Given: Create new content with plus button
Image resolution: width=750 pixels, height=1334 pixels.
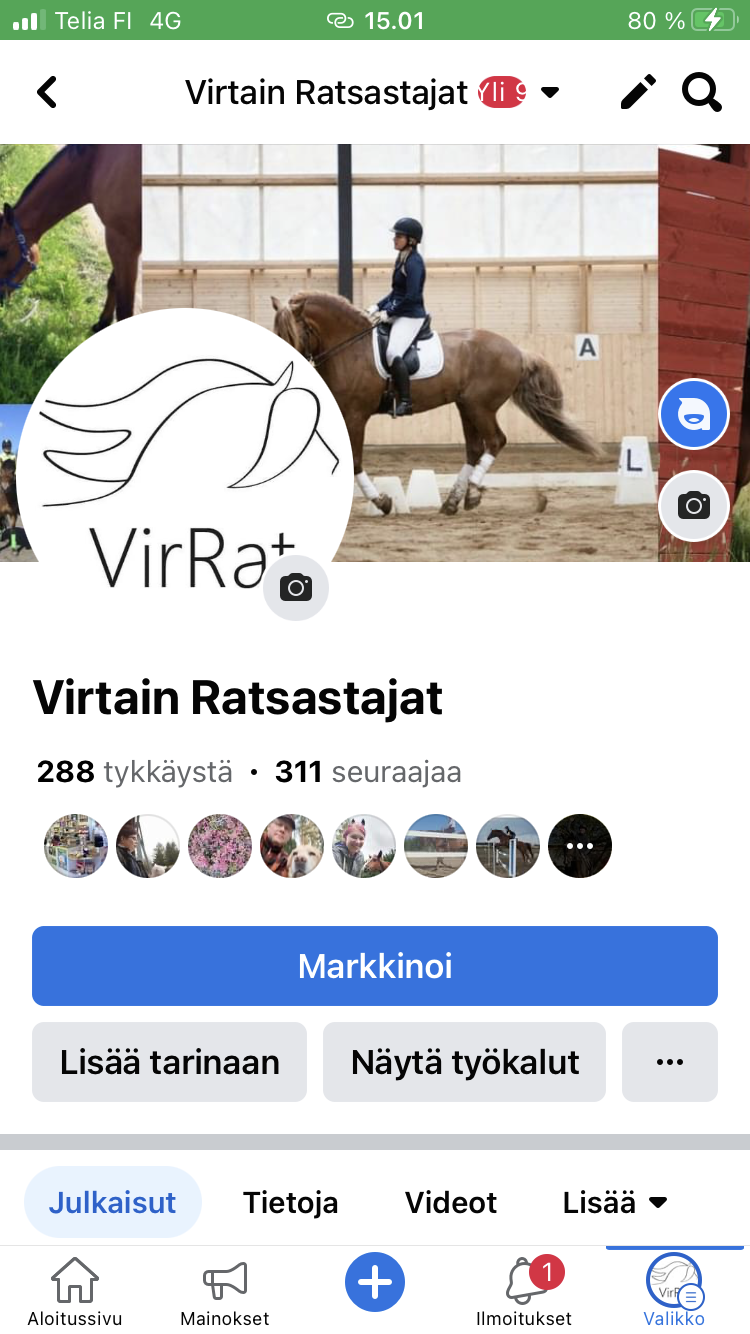Looking at the screenshot, I should (375, 1281).
